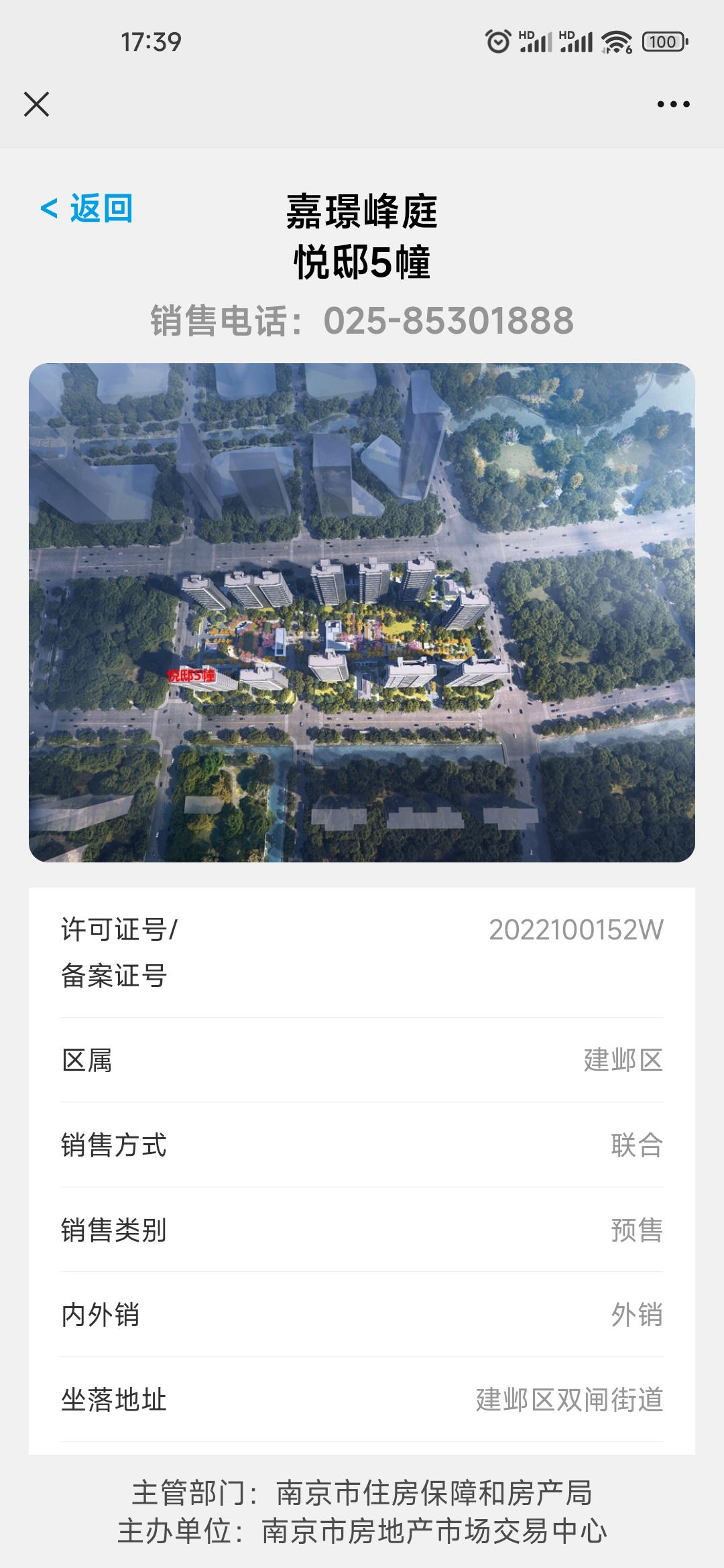Close the page with the X icon

[x=36, y=105]
